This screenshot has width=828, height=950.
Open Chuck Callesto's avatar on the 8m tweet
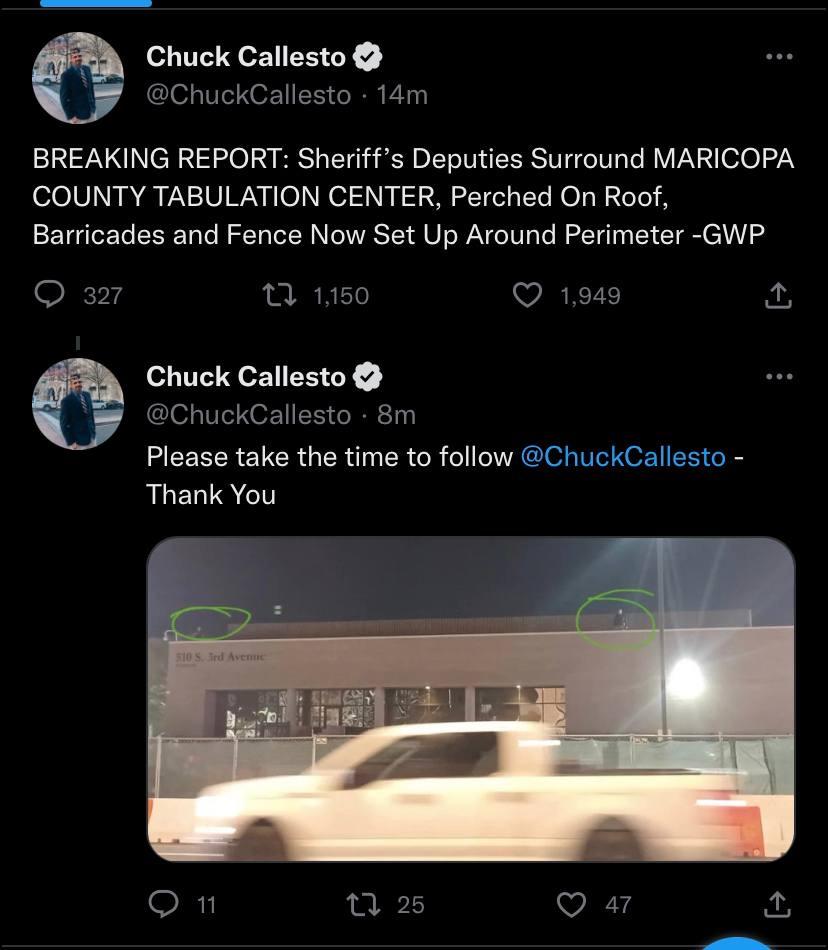click(78, 404)
